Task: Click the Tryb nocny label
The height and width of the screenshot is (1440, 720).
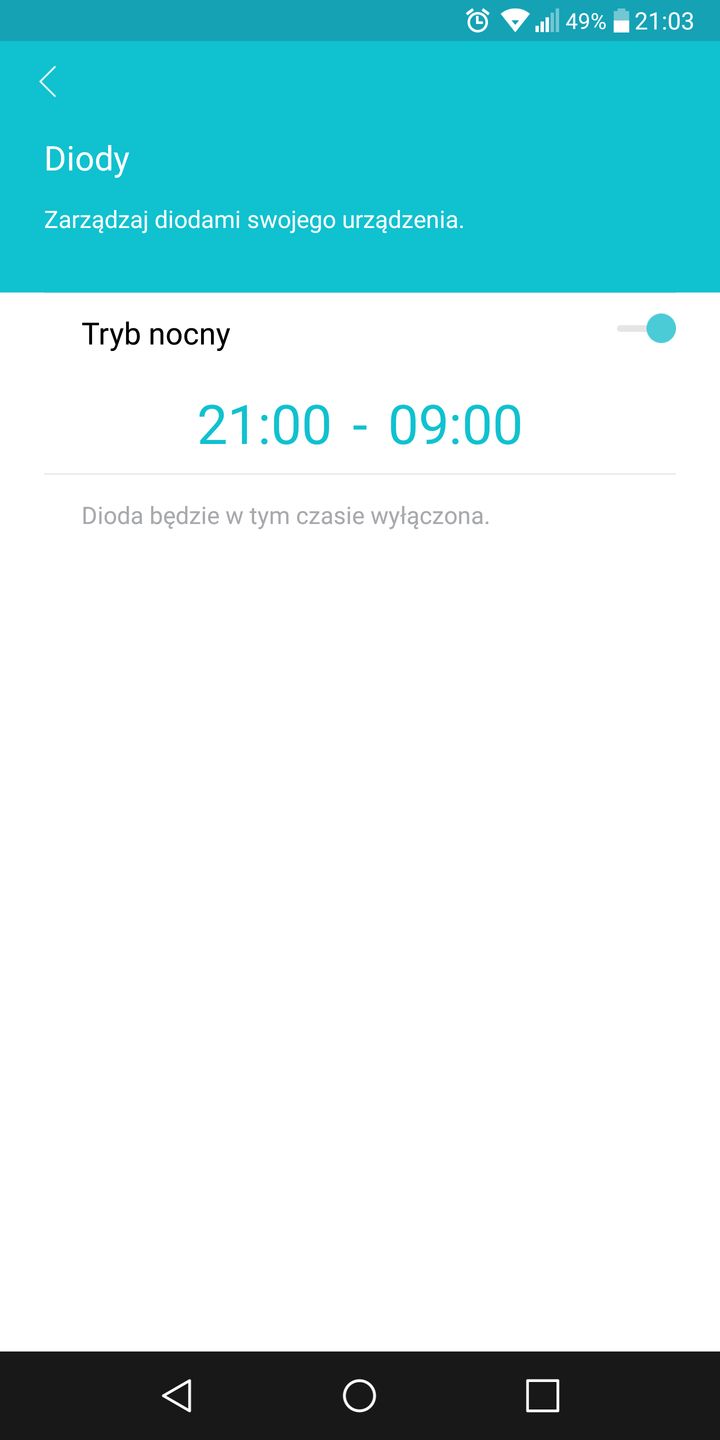Action: click(156, 333)
